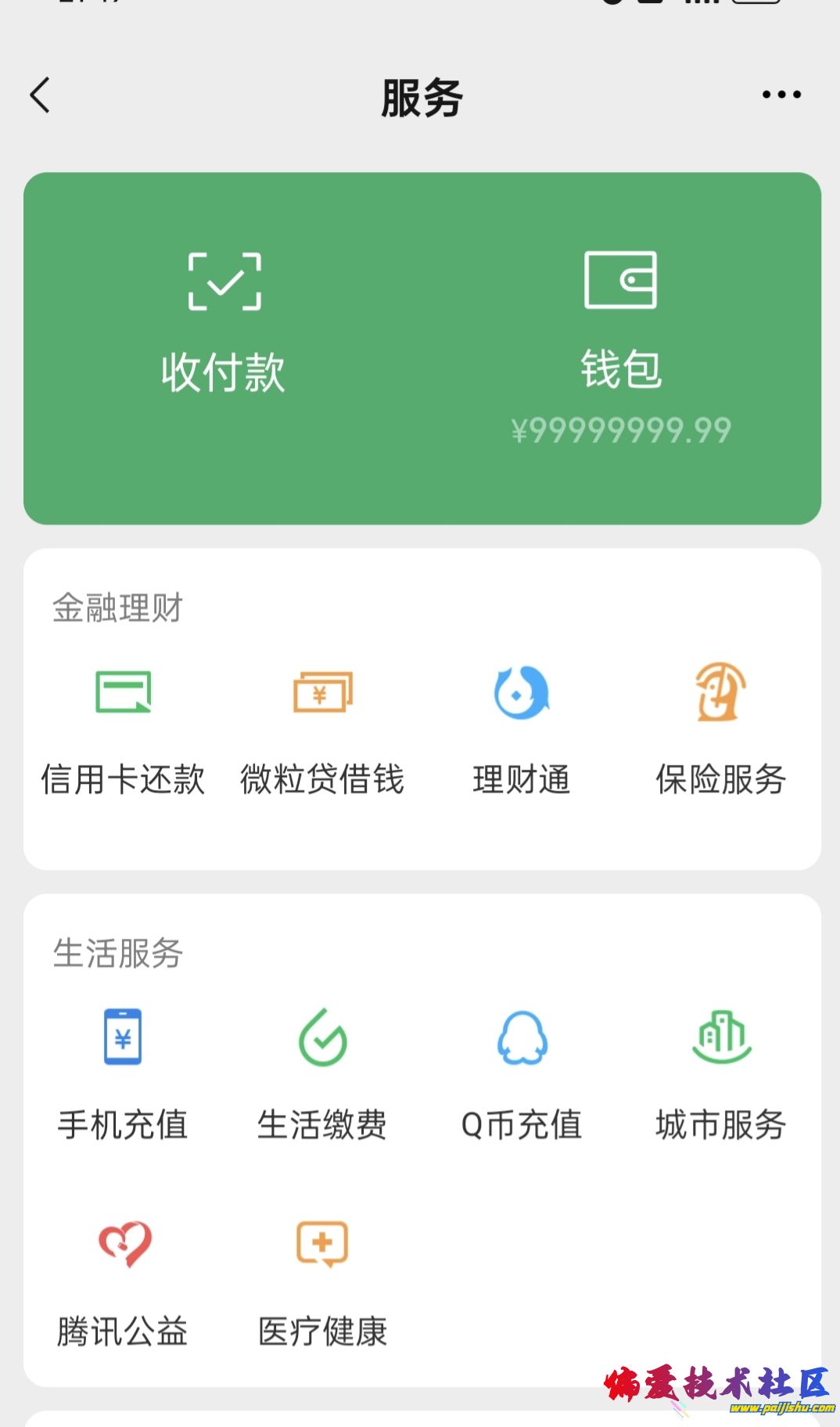Open the three-dot overflow menu
The height and width of the screenshot is (1427, 840).
point(781,95)
